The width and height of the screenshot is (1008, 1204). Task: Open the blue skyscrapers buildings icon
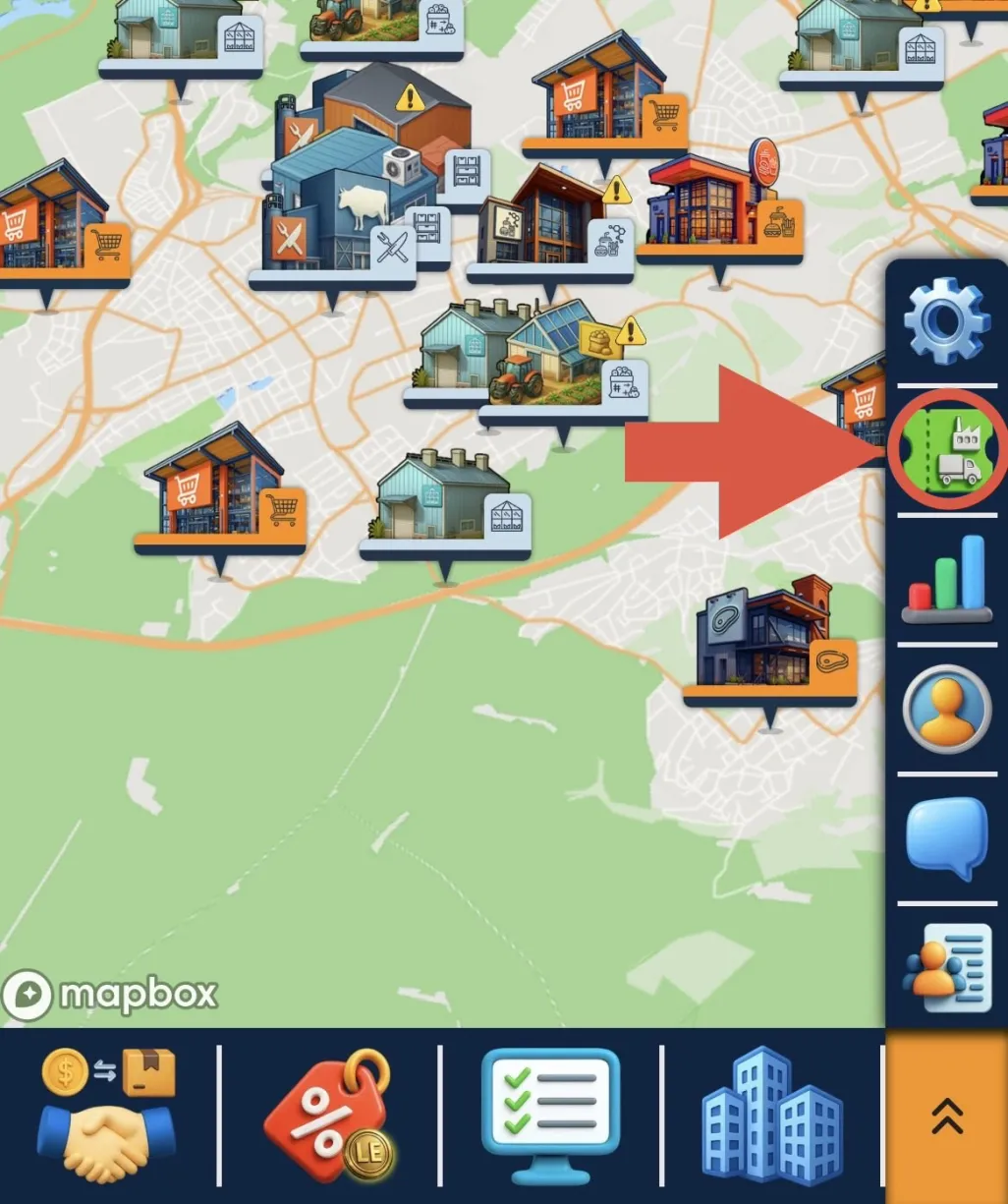pyautogui.click(x=772, y=1115)
